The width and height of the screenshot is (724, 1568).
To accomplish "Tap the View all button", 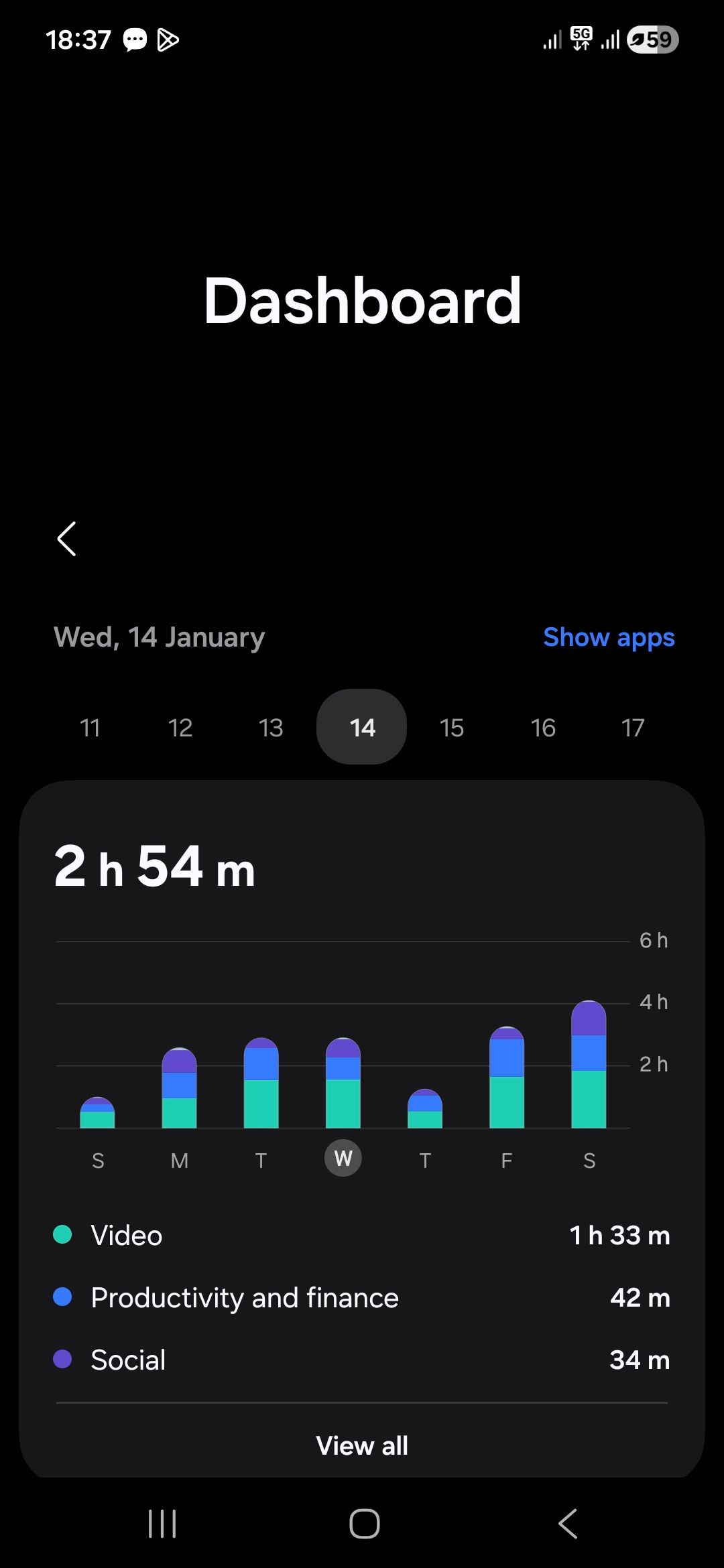I will [362, 1445].
